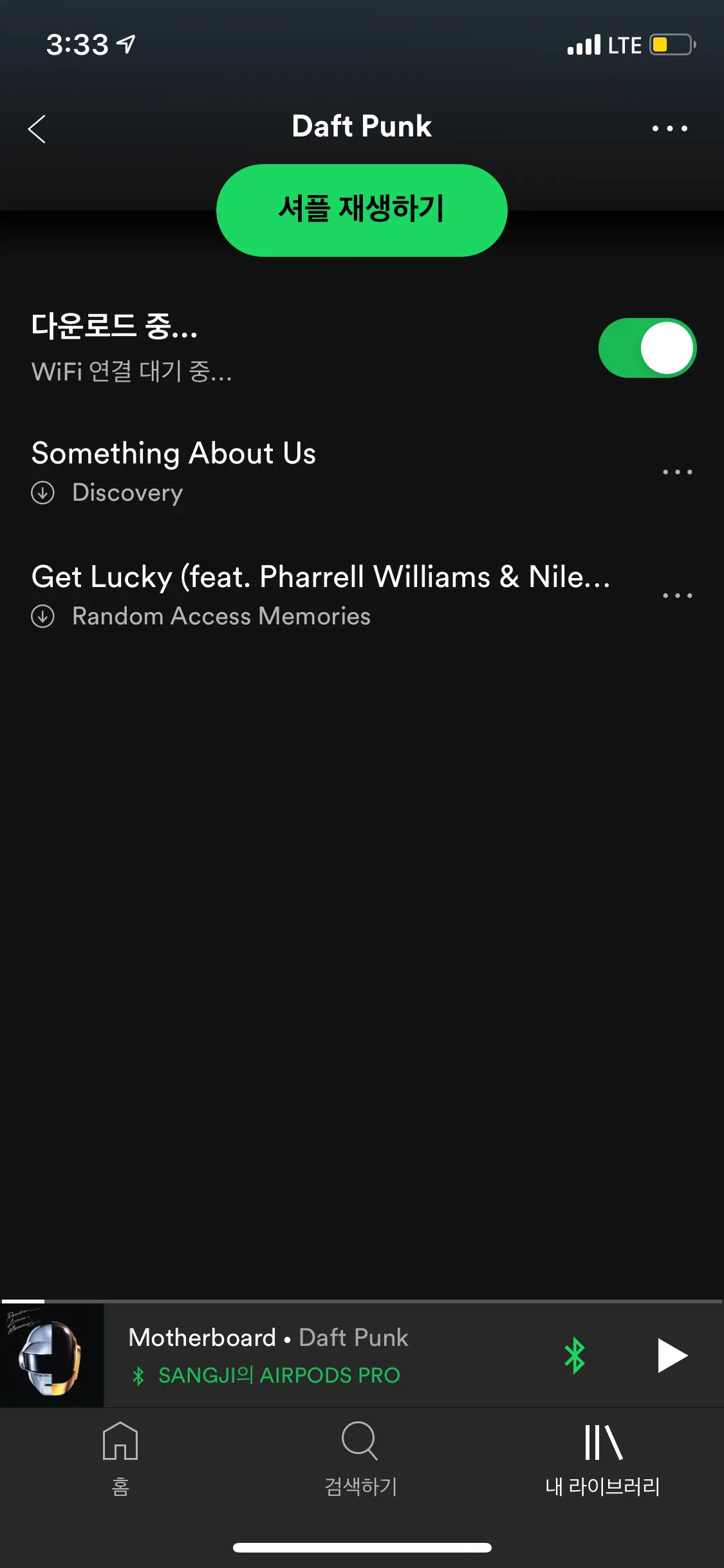Turn off the 다운로드 download switch
The image size is (724, 1568).
click(x=647, y=348)
